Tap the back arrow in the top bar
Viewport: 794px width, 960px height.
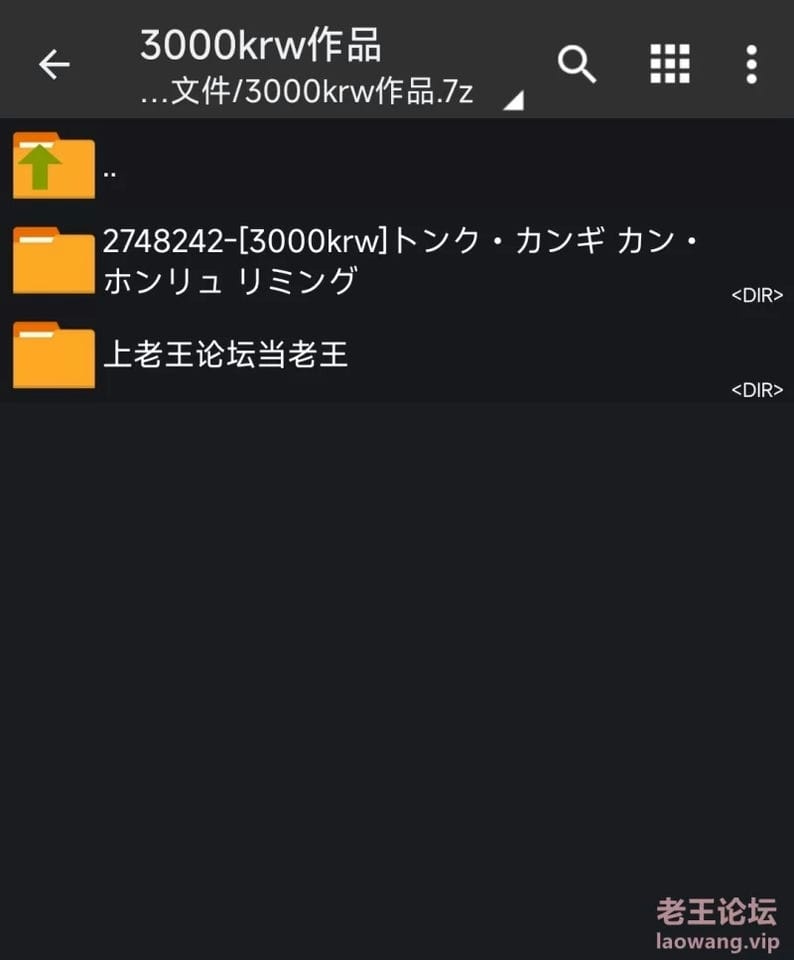(x=54, y=65)
